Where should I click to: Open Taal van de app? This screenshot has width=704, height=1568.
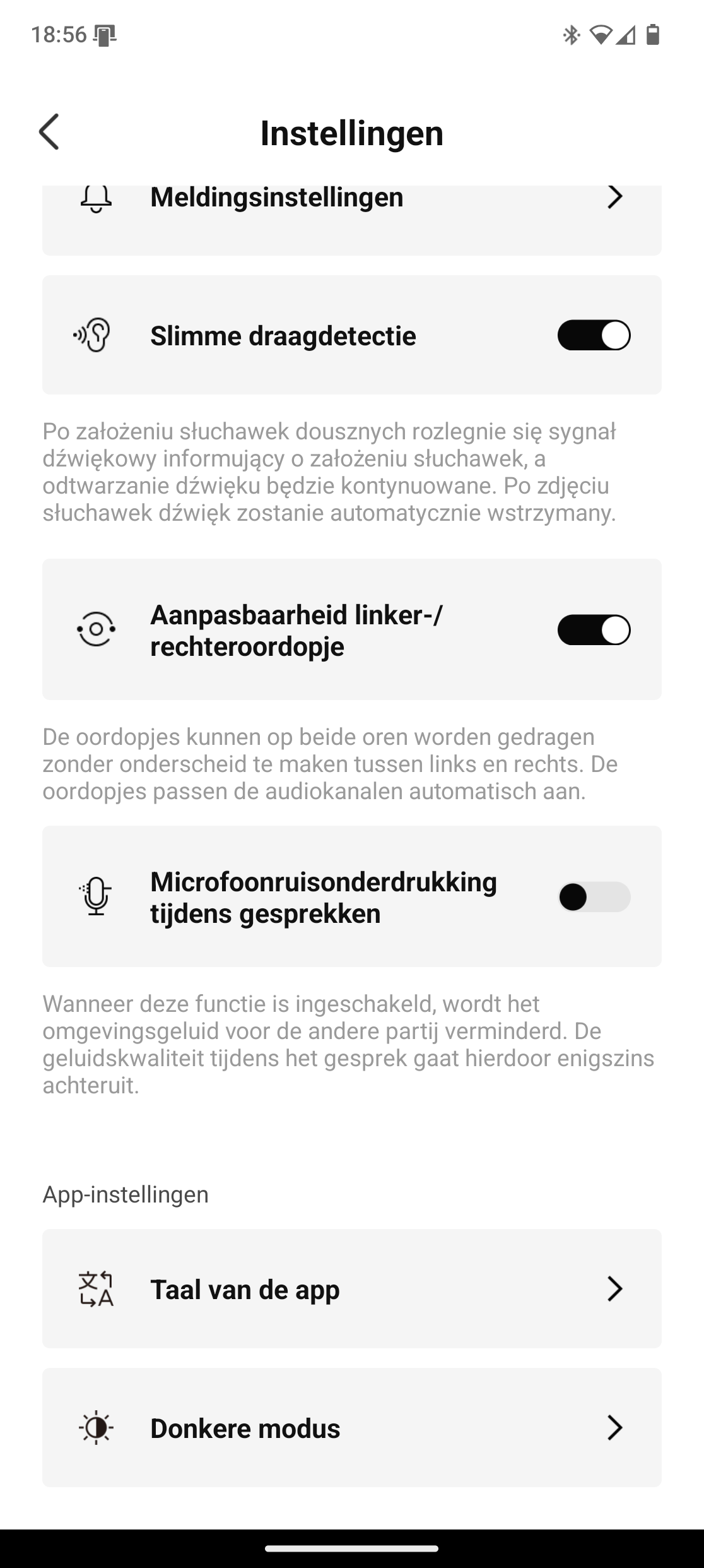click(351, 1289)
